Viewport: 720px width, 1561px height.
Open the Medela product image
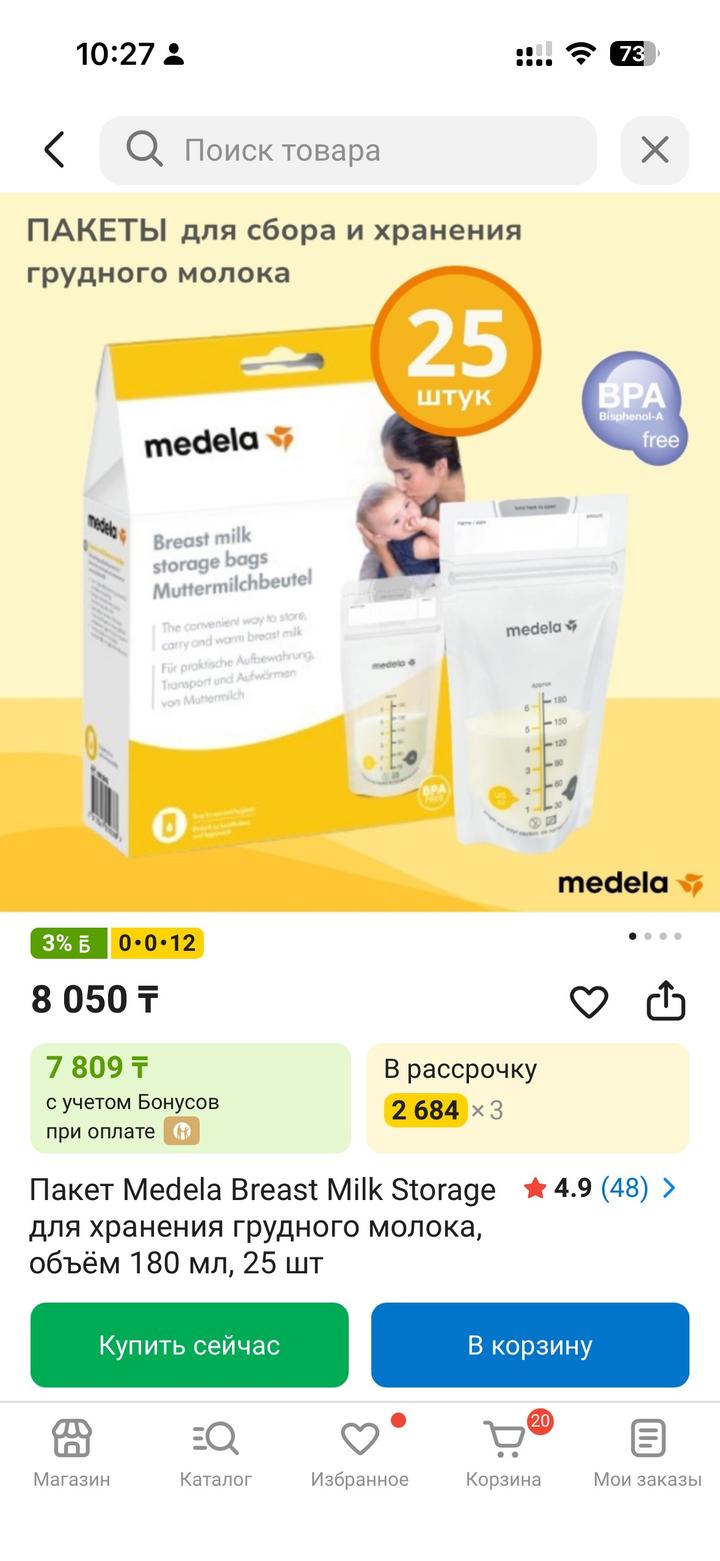(360, 550)
